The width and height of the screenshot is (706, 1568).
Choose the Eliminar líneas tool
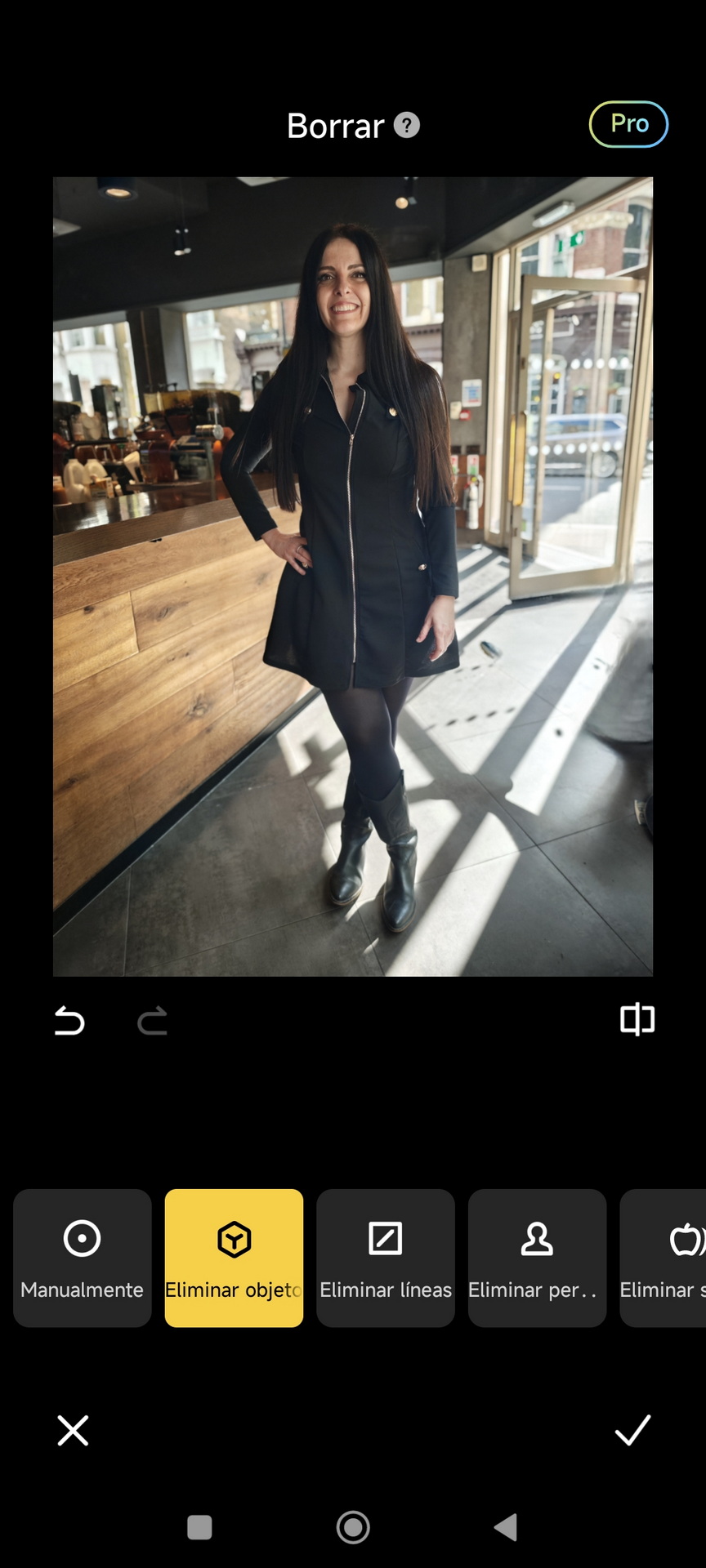coord(386,1258)
